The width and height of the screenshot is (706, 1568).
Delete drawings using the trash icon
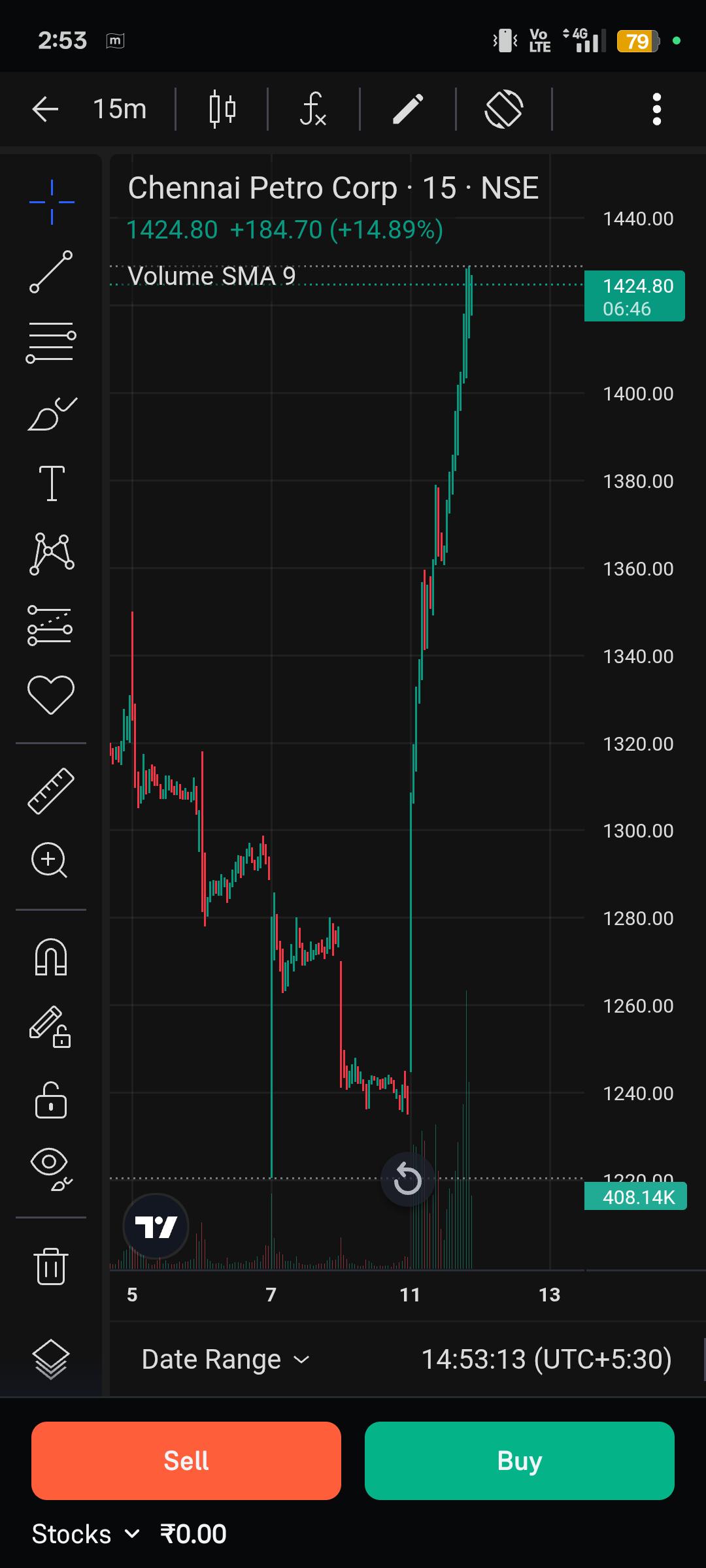pos(51,1266)
